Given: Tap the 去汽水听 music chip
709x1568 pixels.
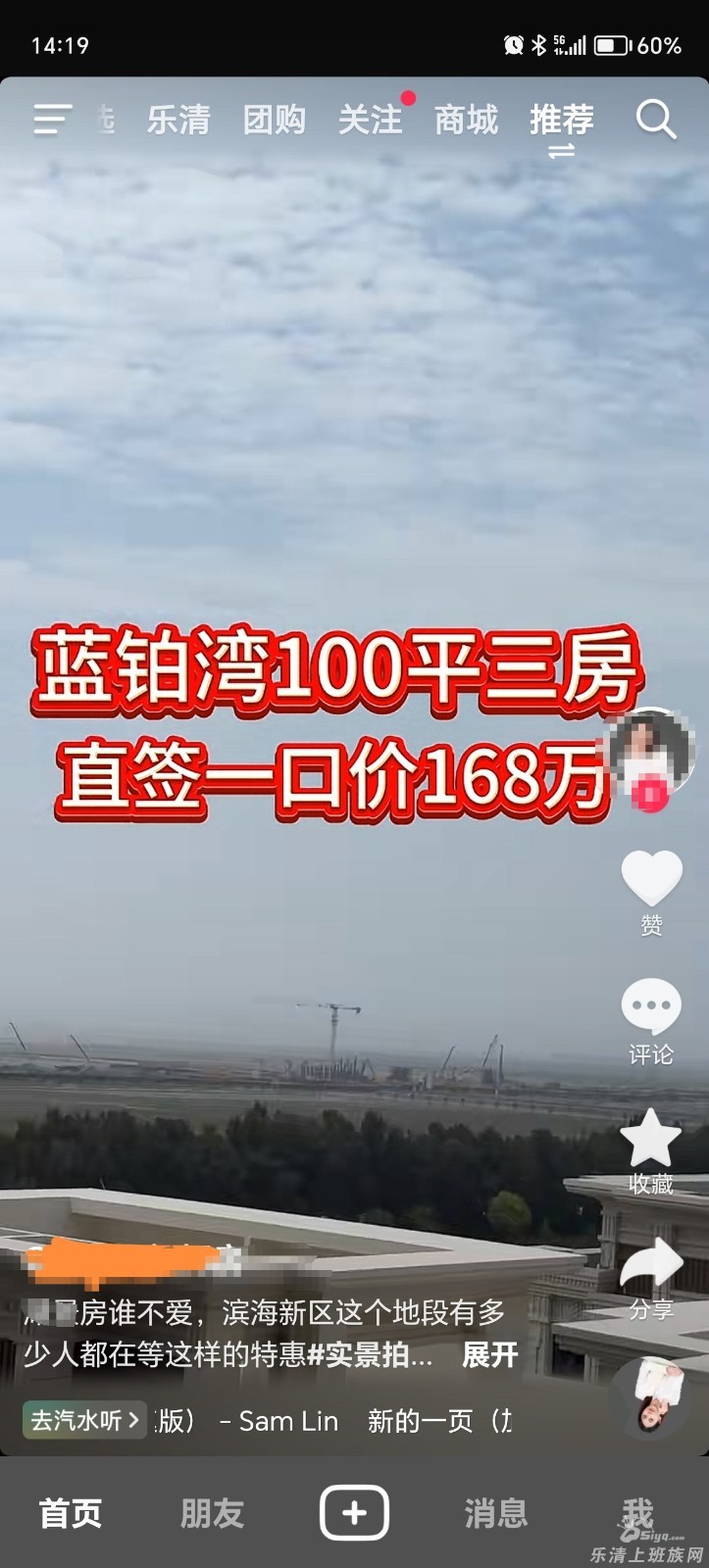Looking at the screenshot, I should pyautogui.click(x=85, y=1420).
